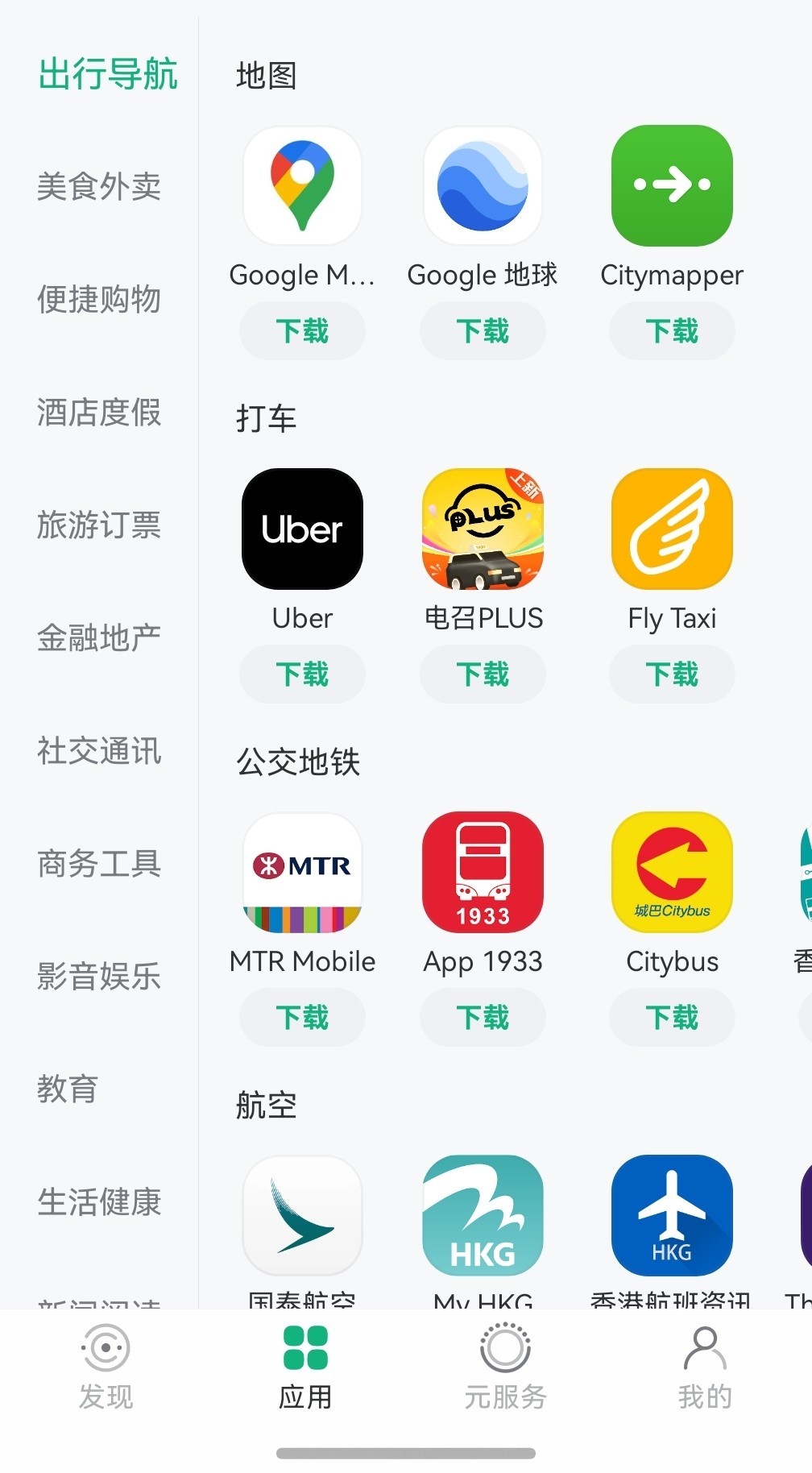812x1473 pixels.
Task: Tap the App 1933 icon
Action: coord(483,872)
